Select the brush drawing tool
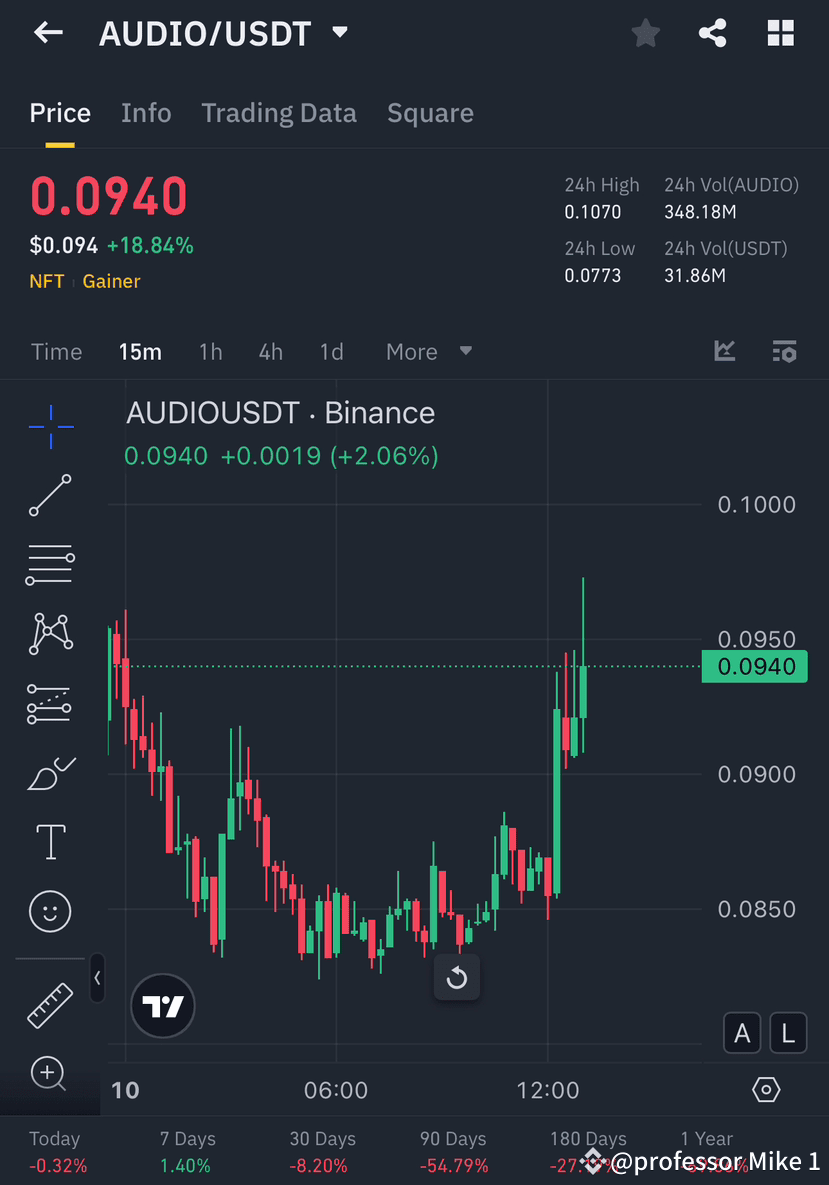This screenshot has height=1185, width=829. pyautogui.click(x=50, y=772)
